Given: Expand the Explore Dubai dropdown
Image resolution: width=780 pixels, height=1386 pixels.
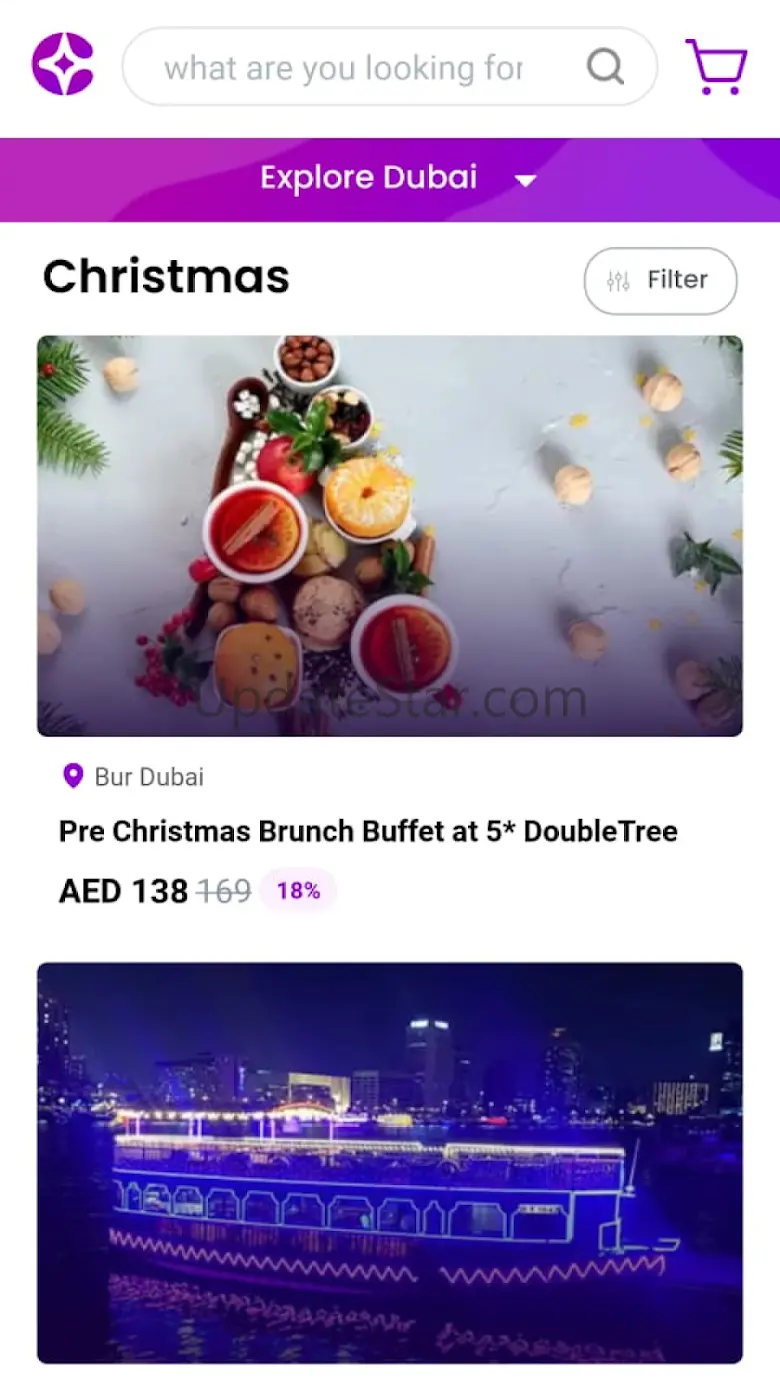Looking at the screenshot, I should pos(526,180).
